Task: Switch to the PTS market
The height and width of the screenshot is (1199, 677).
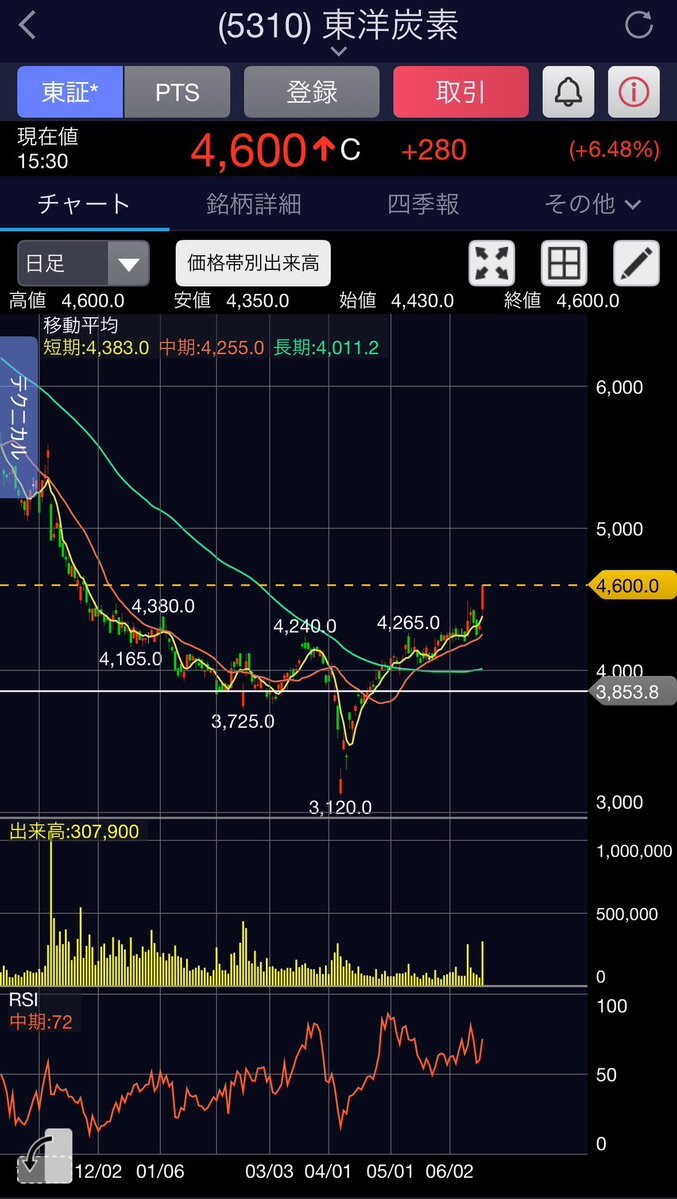Action: click(x=177, y=92)
